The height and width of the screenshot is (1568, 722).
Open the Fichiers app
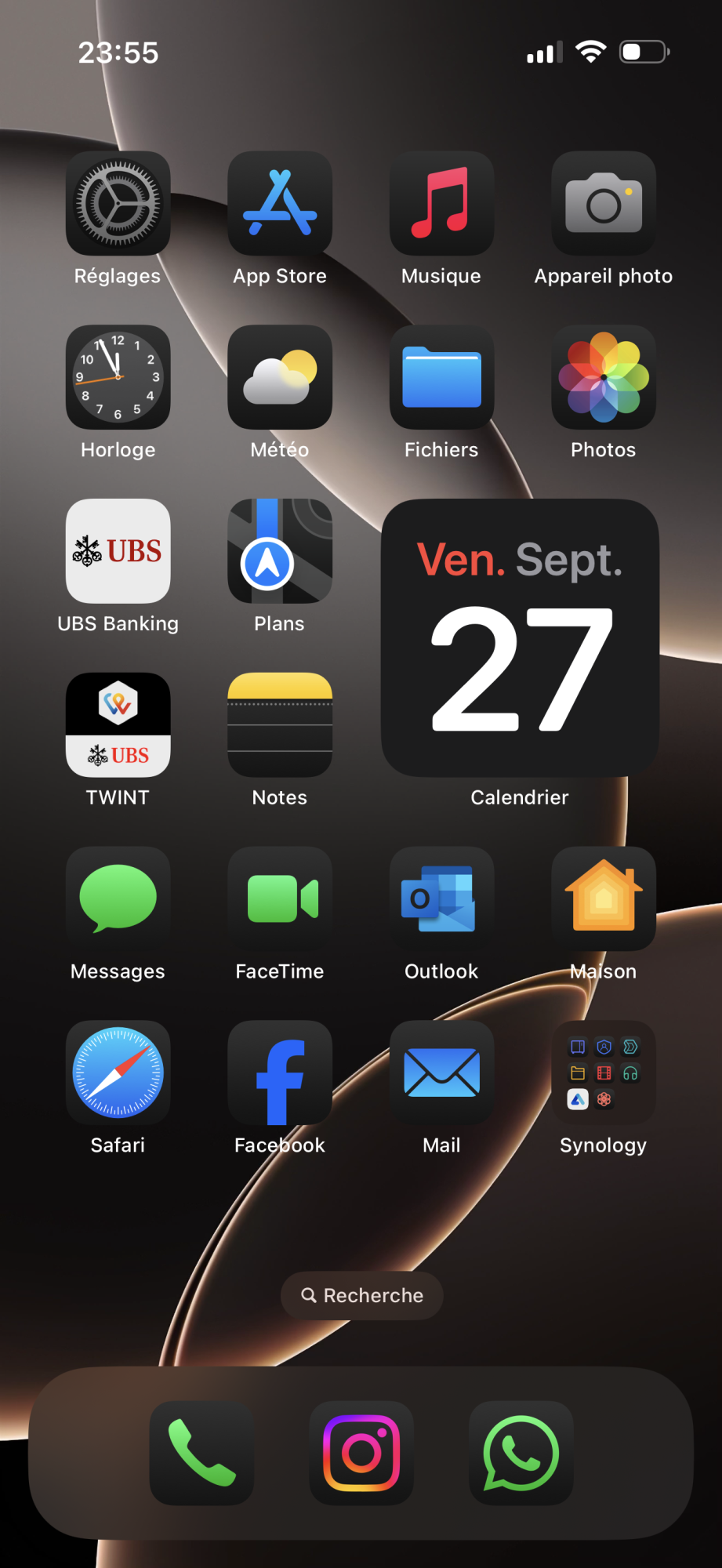(x=441, y=377)
